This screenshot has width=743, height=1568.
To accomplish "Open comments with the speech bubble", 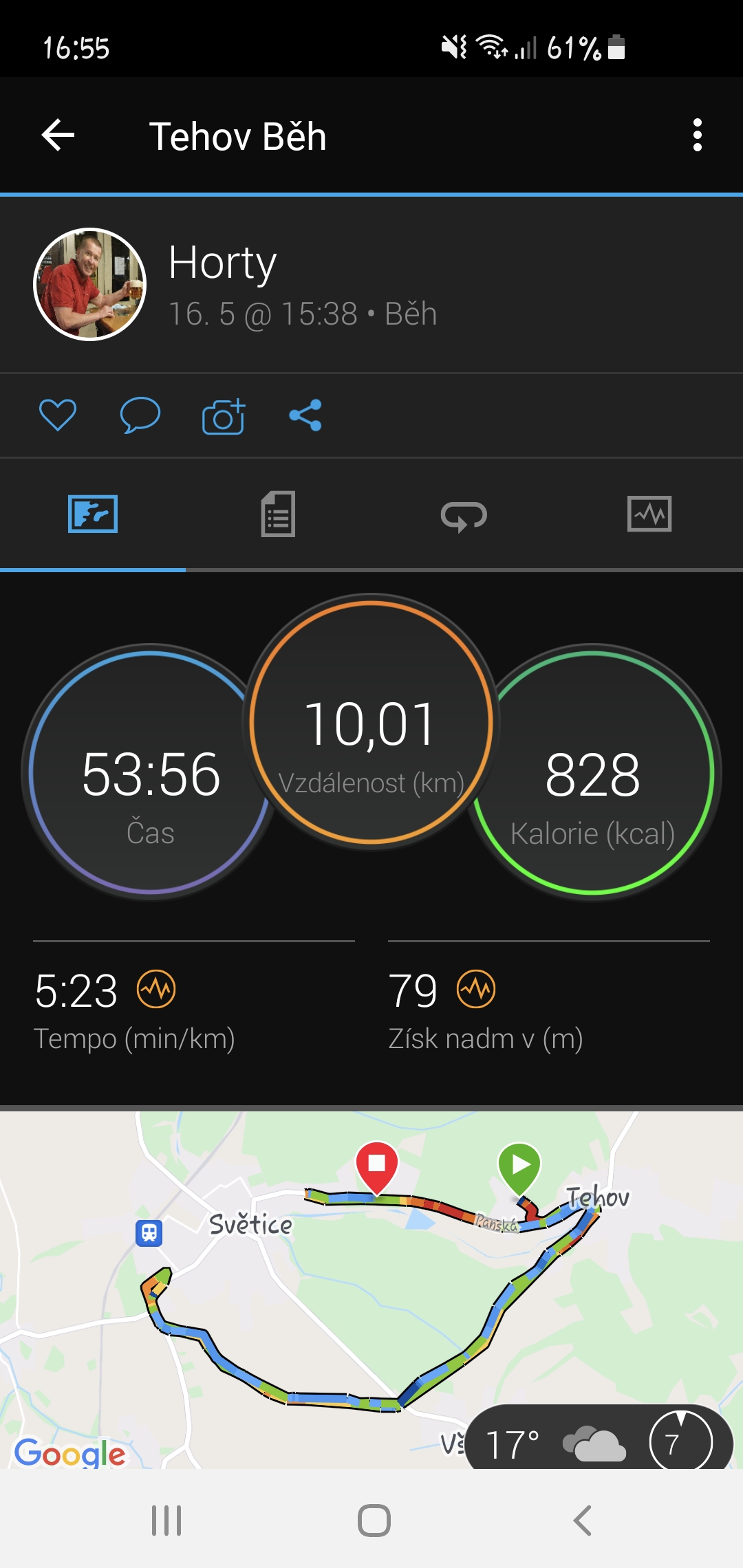I will 140,415.
